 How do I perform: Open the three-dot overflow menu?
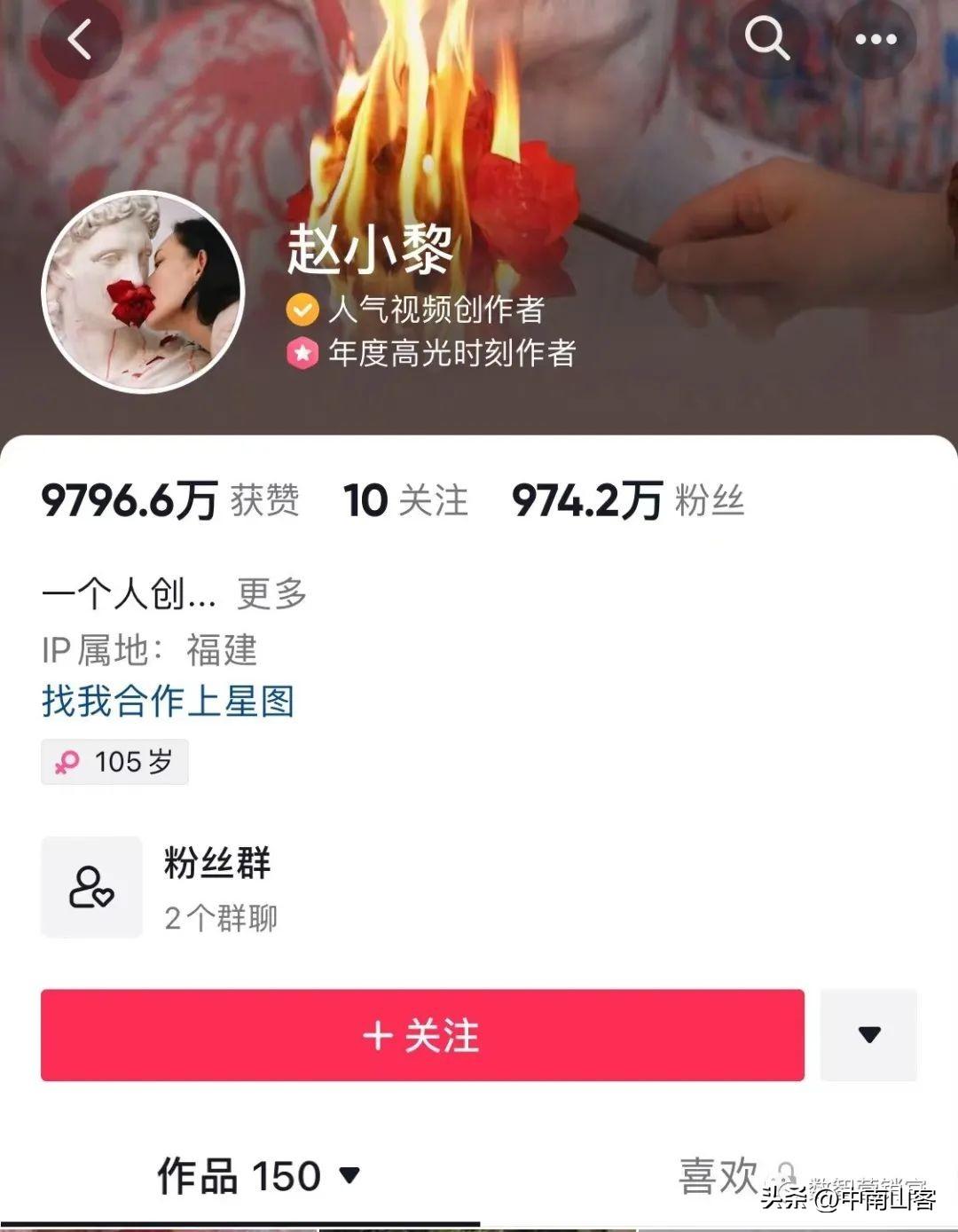[x=876, y=40]
